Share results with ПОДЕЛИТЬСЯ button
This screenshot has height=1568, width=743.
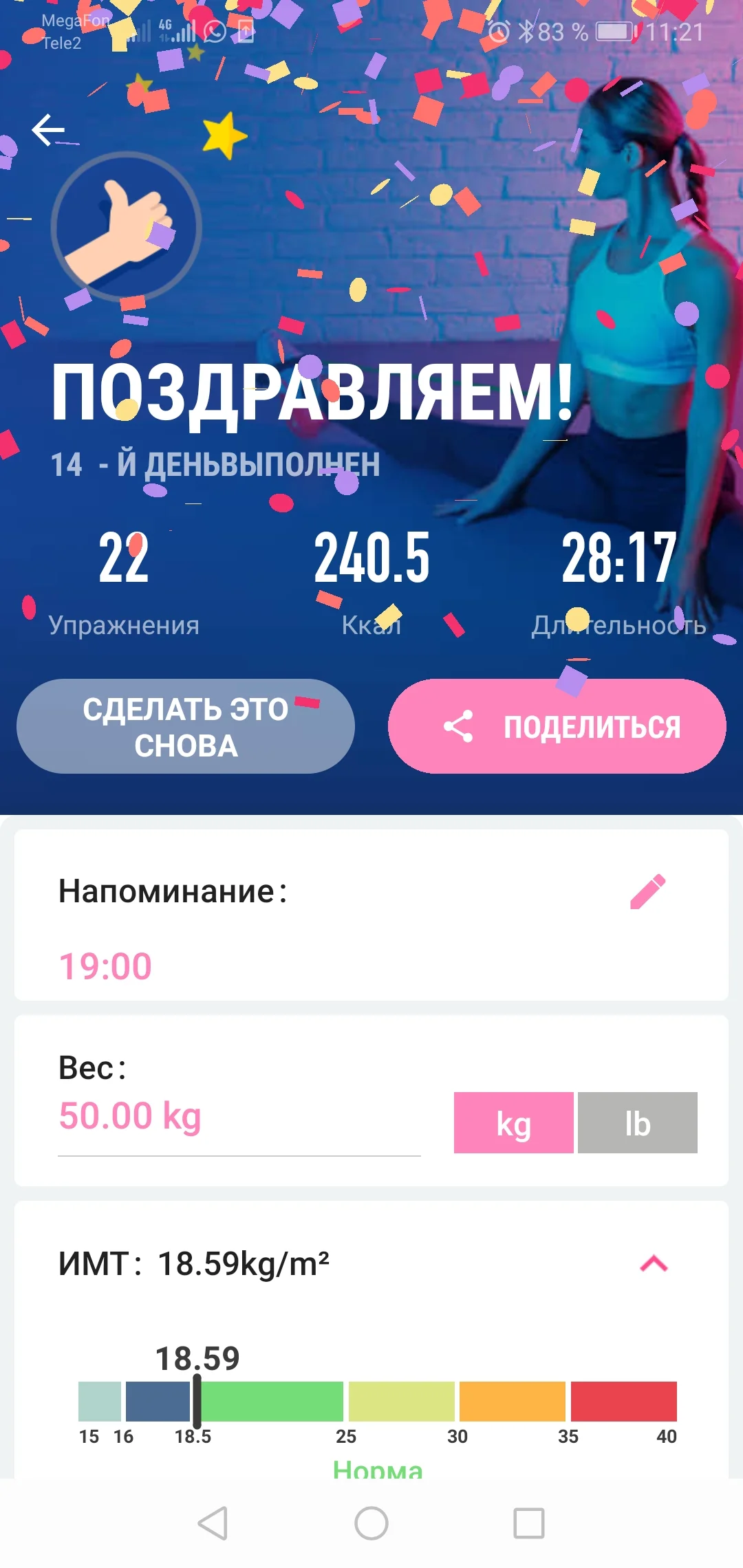(557, 726)
